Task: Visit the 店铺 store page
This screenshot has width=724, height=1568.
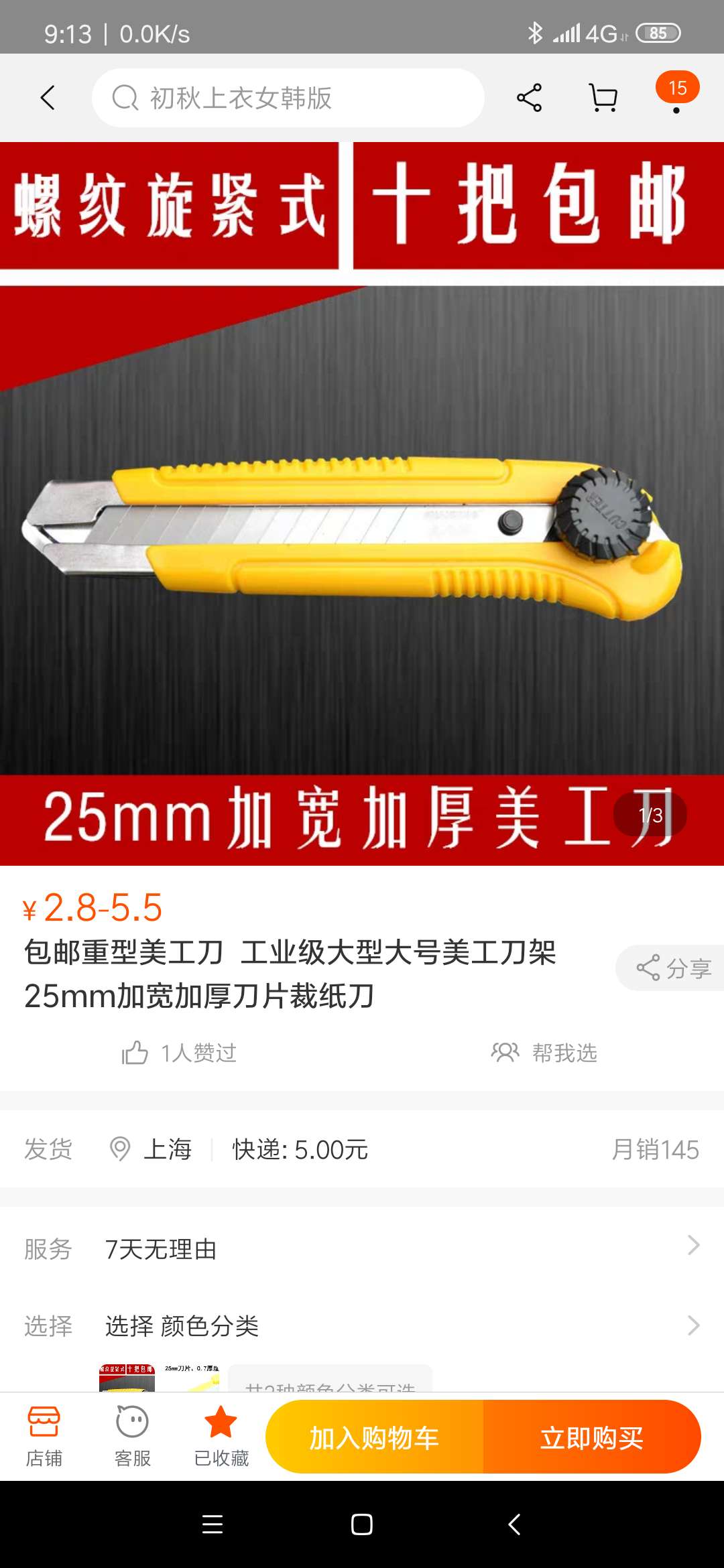Action: (x=44, y=1437)
